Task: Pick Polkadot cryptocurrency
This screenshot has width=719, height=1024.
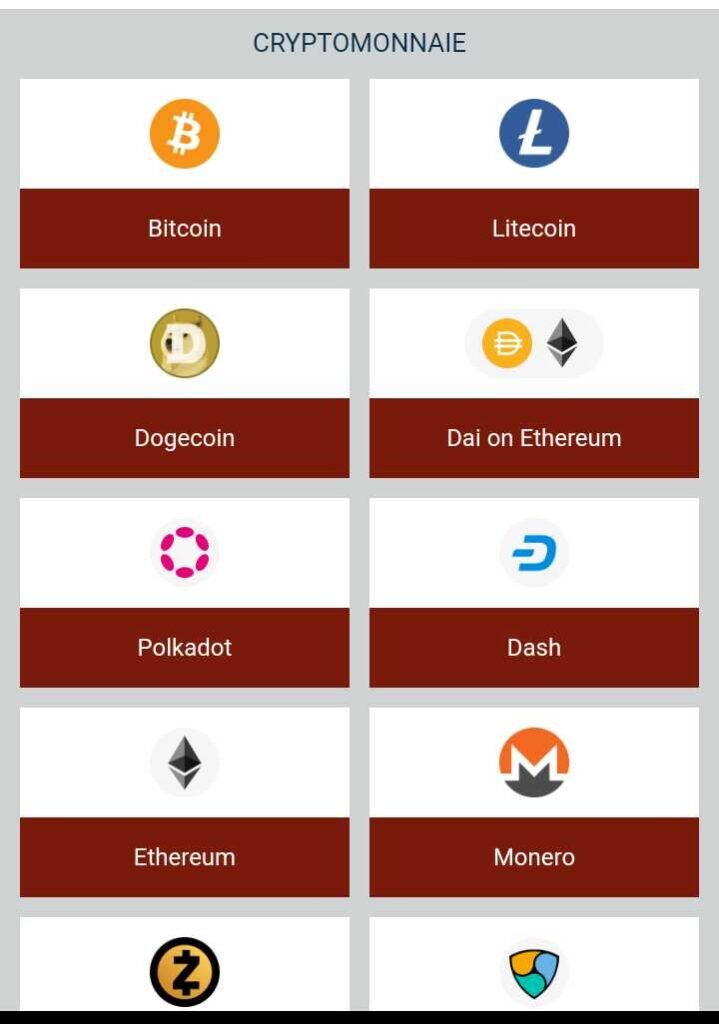Action: click(184, 646)
